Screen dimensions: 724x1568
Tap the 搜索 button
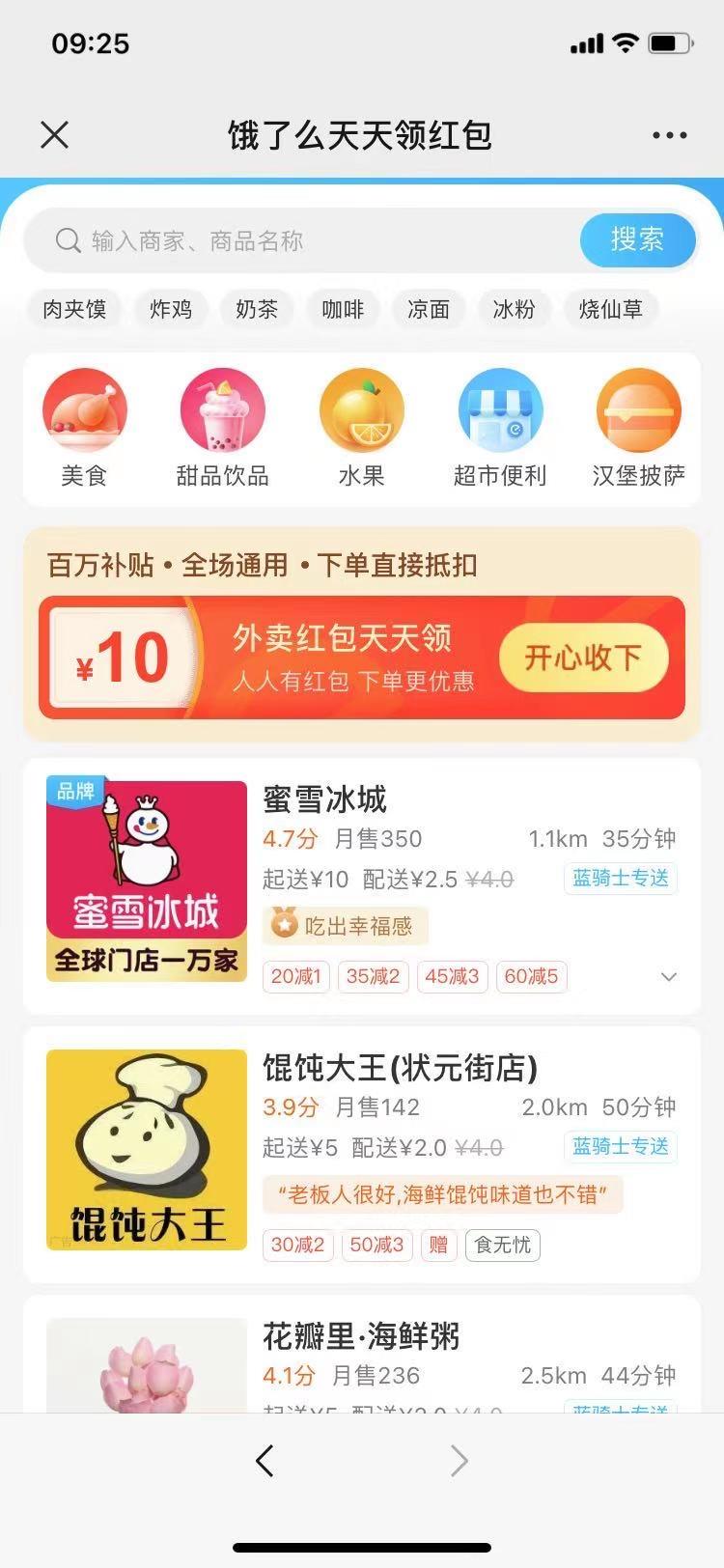[x=637, y=240]
